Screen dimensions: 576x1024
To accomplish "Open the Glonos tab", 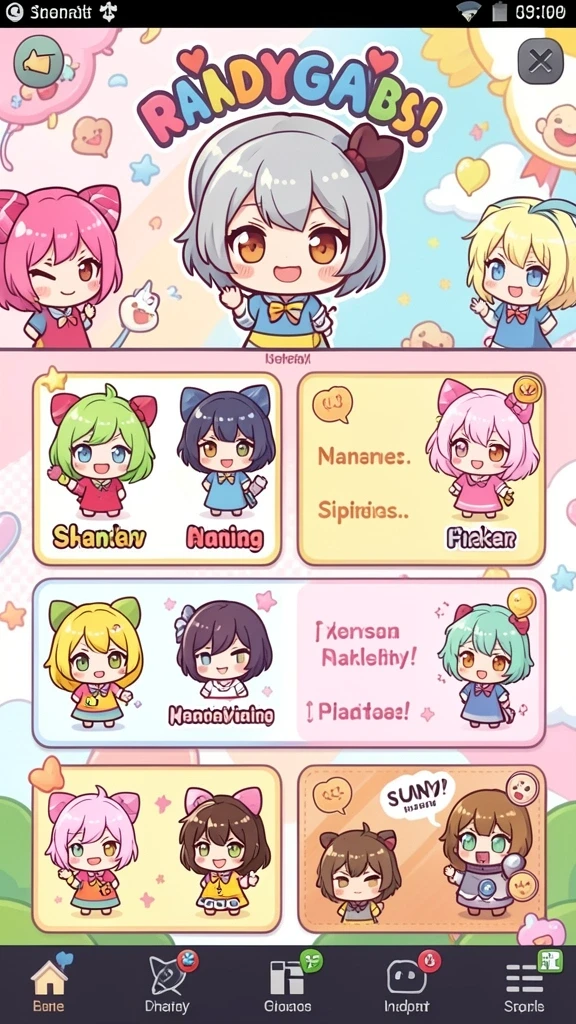I will click(x=288, y=985).
